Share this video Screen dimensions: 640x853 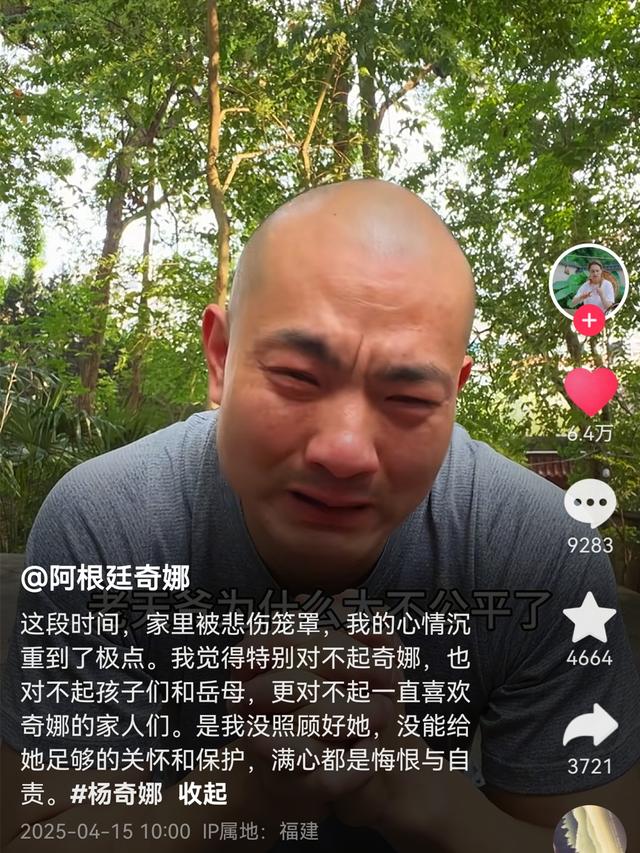pyautogui.click(x=590, y=727)
